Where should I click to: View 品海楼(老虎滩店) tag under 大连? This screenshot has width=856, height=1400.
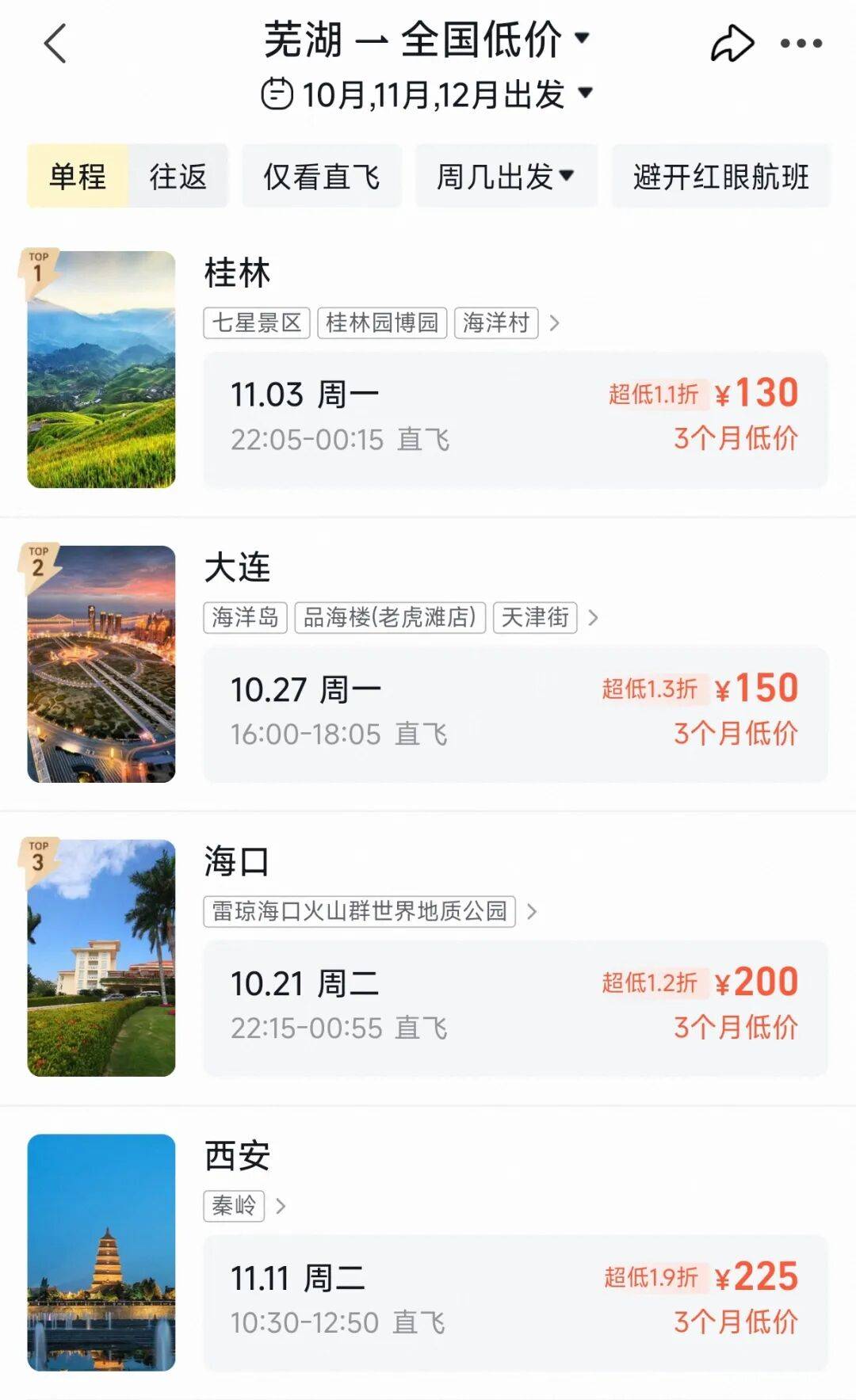coord(390,617)
